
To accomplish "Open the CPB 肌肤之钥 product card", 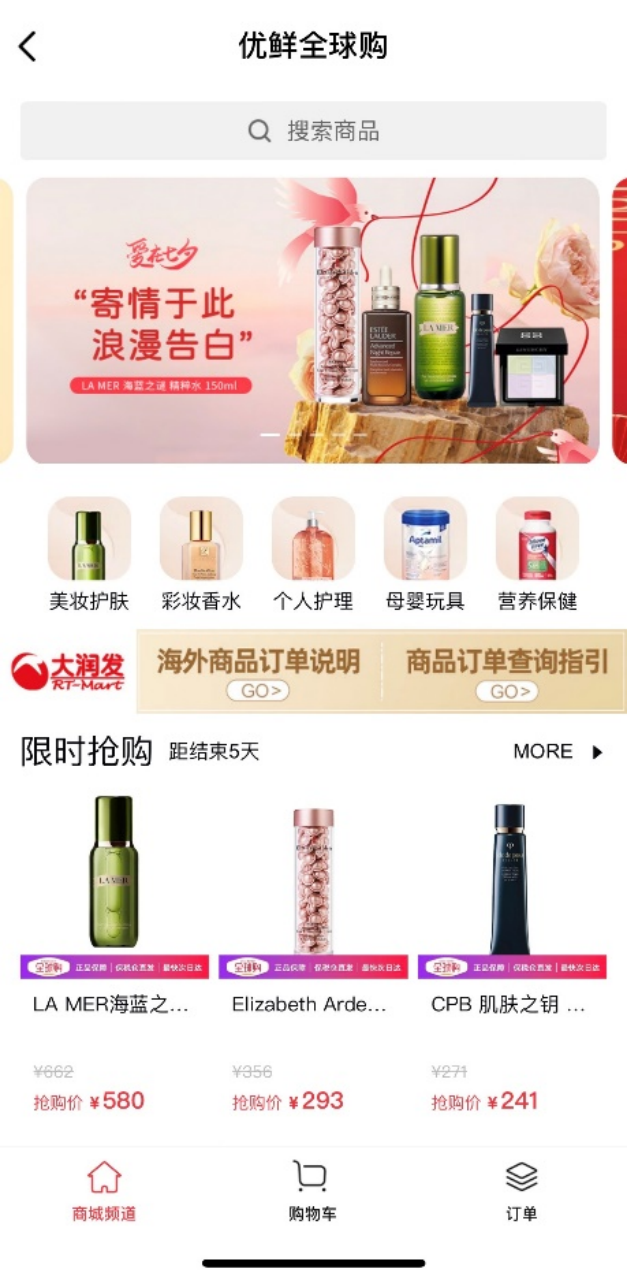I will (x=511, y=950).
